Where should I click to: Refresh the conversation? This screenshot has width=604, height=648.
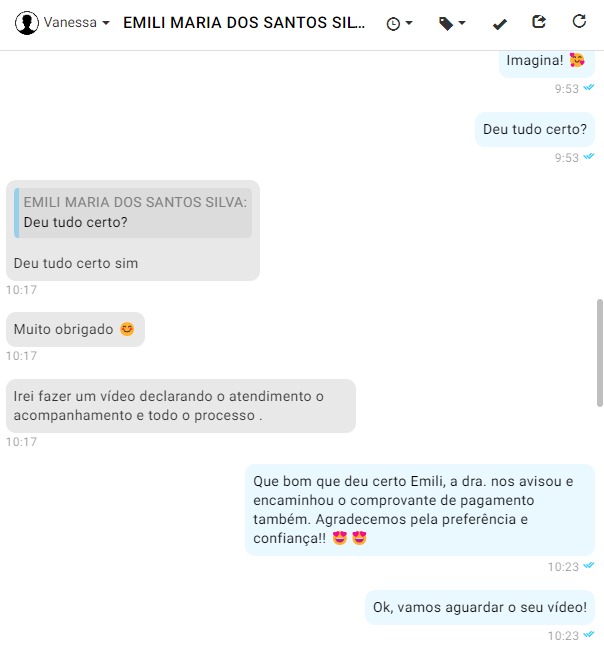tap(579, 21)
